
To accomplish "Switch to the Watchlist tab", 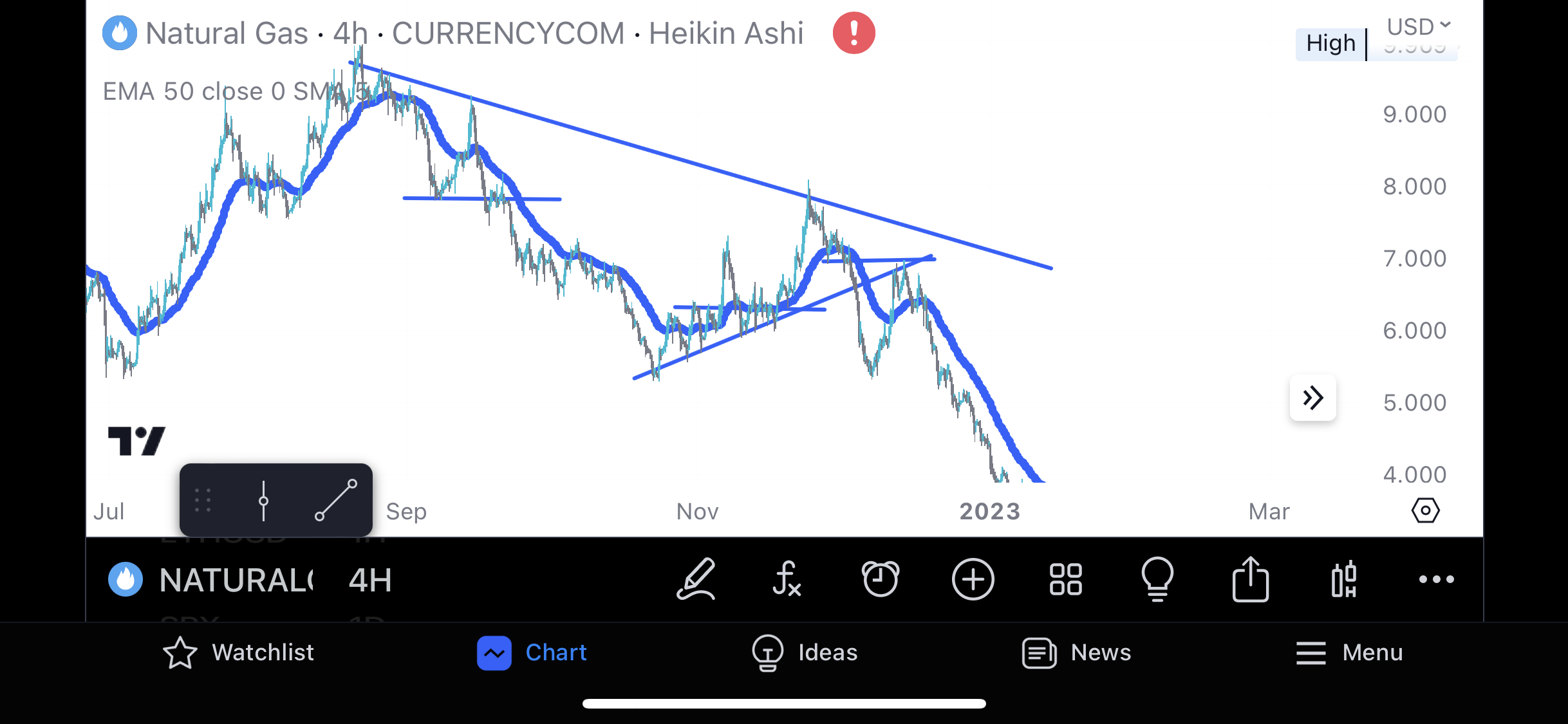I will coord(238,653).
